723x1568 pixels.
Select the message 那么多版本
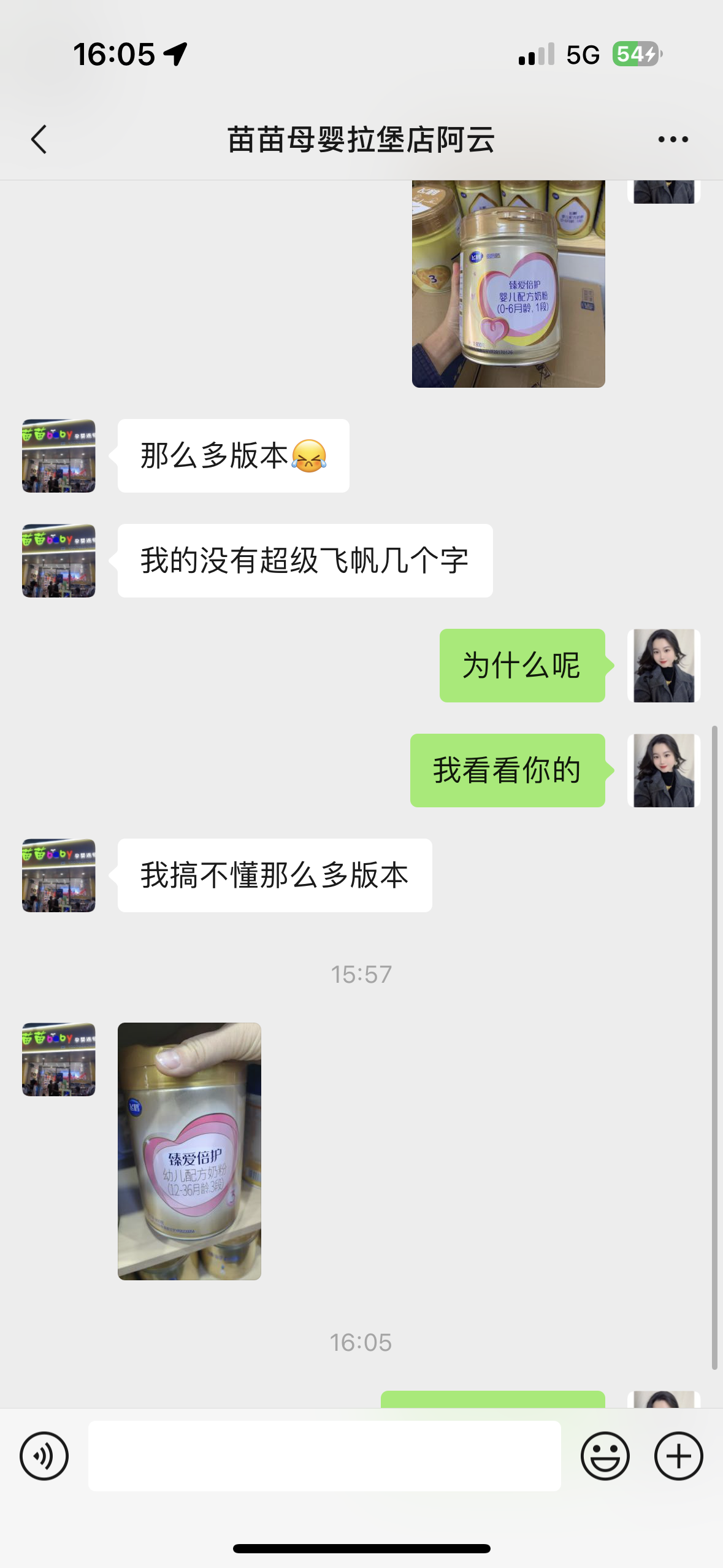point(233,455)
